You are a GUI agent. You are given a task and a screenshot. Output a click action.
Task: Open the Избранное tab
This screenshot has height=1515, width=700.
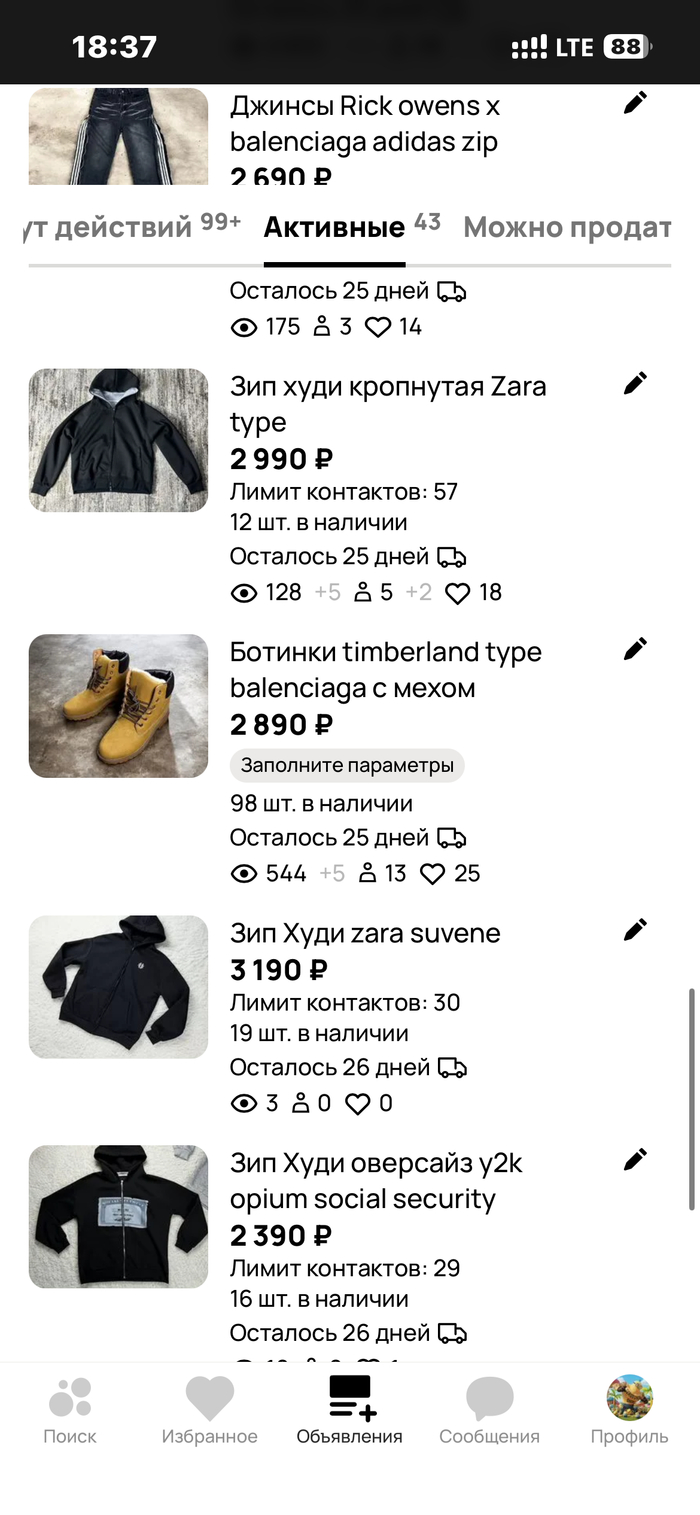210,1411
